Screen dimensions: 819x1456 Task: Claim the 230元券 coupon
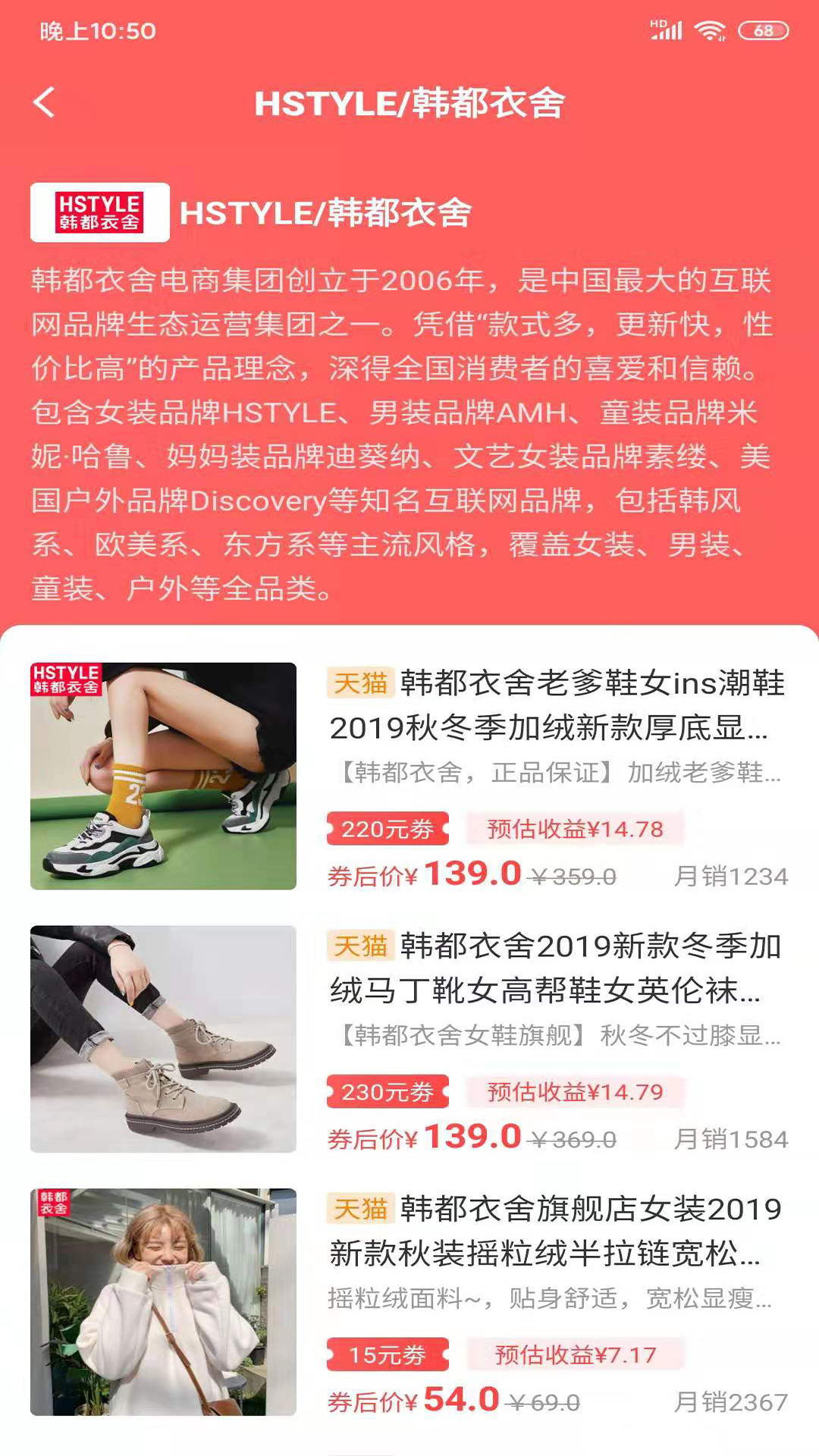tap(388, 1092)
